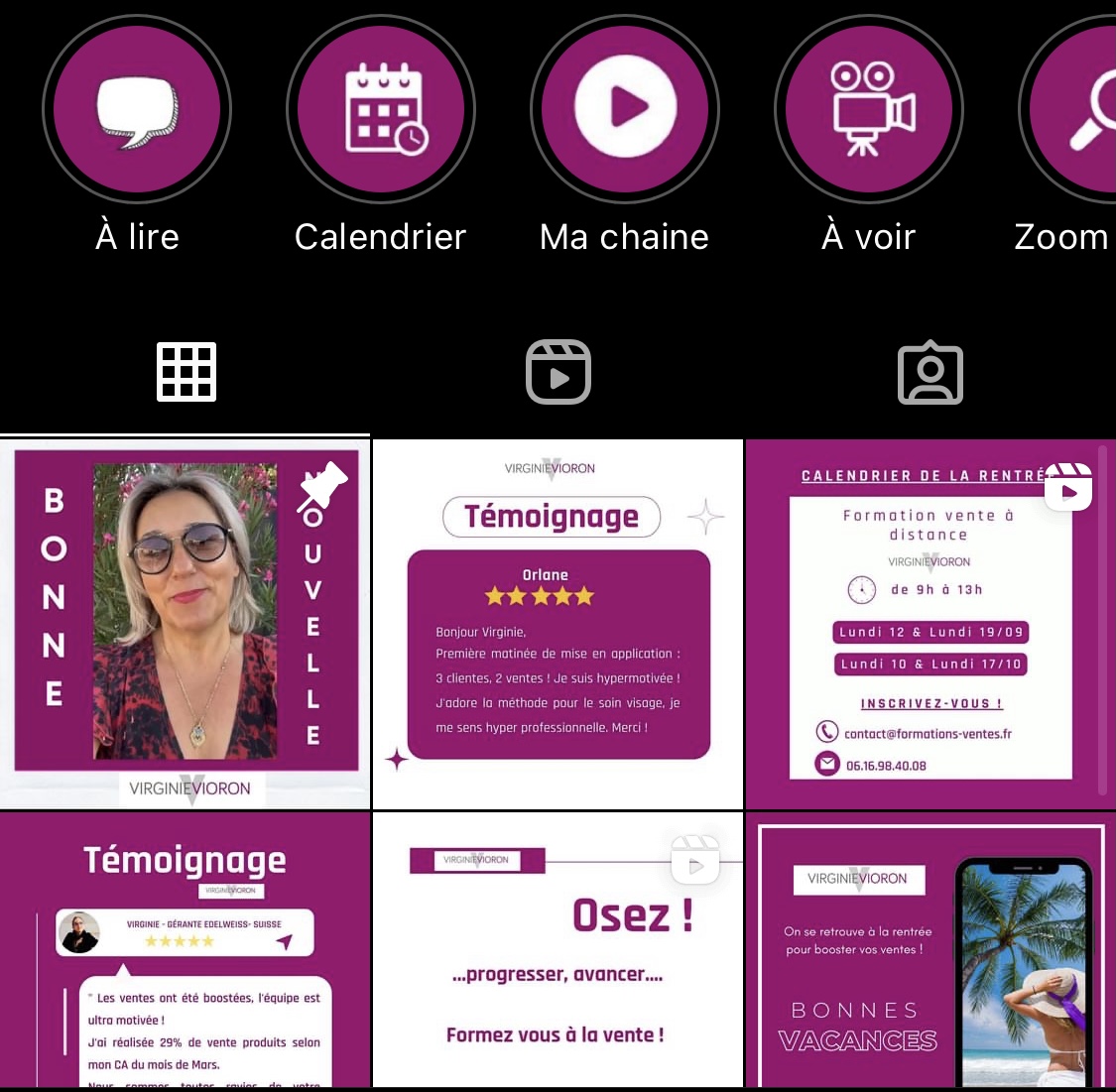Open the À lire story highlight
This screenshot has width=1116, height=1092.
[137, 109]
